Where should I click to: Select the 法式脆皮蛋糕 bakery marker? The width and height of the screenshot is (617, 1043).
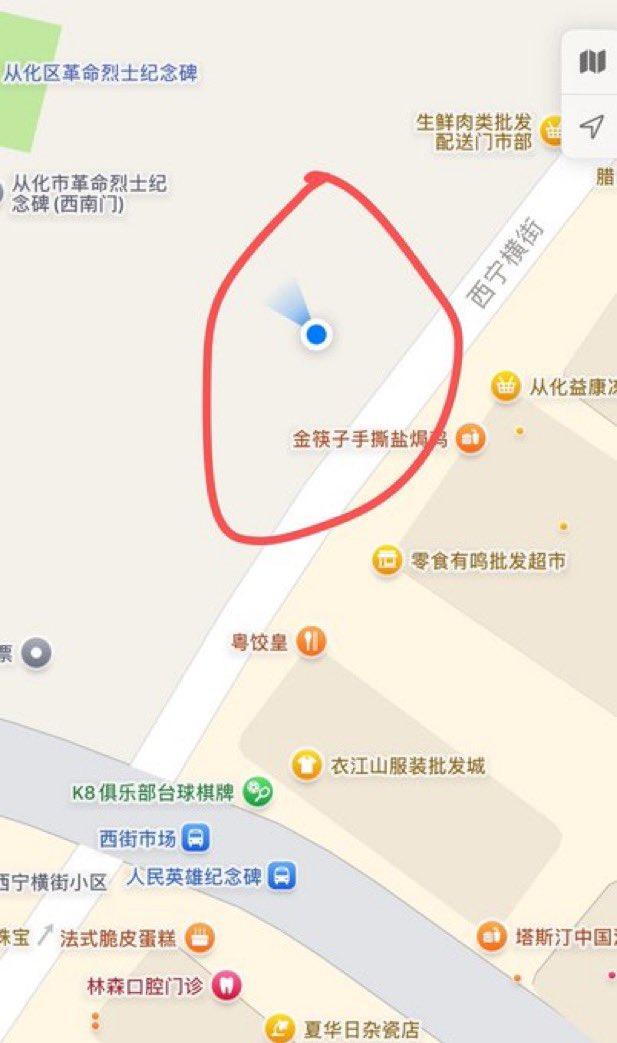(x=201, y=937)
